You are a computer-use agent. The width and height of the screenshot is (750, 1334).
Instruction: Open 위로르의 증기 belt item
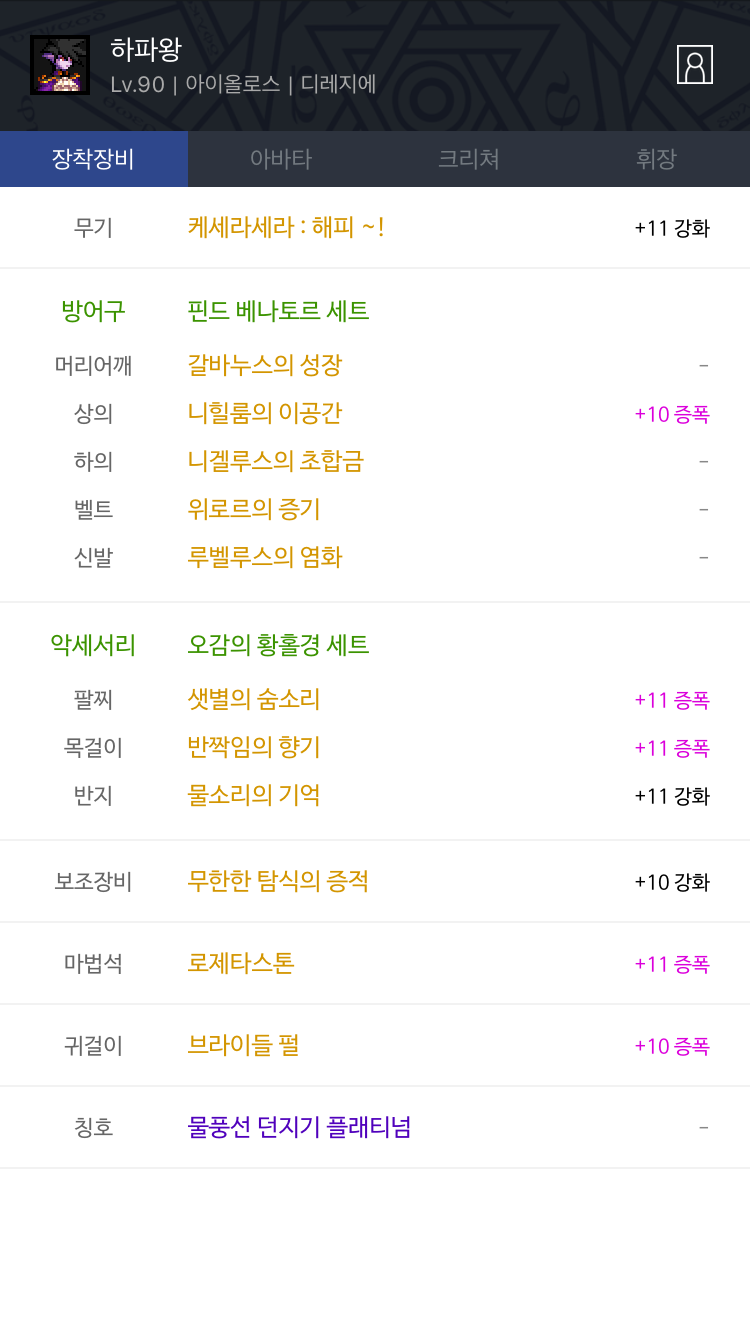coord(254,509)
